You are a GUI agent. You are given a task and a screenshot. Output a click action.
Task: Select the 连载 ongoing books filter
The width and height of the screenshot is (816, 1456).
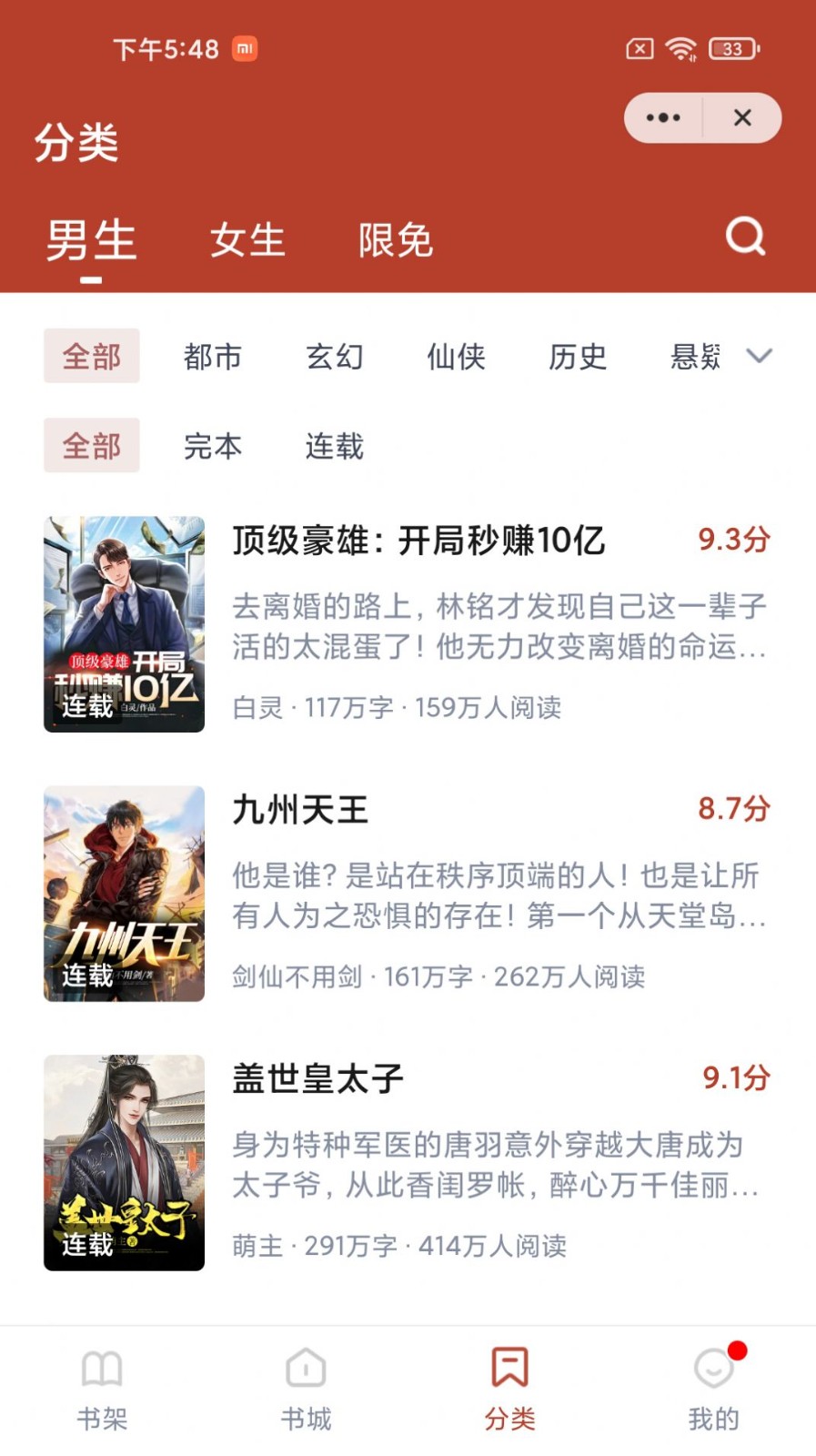333,446
